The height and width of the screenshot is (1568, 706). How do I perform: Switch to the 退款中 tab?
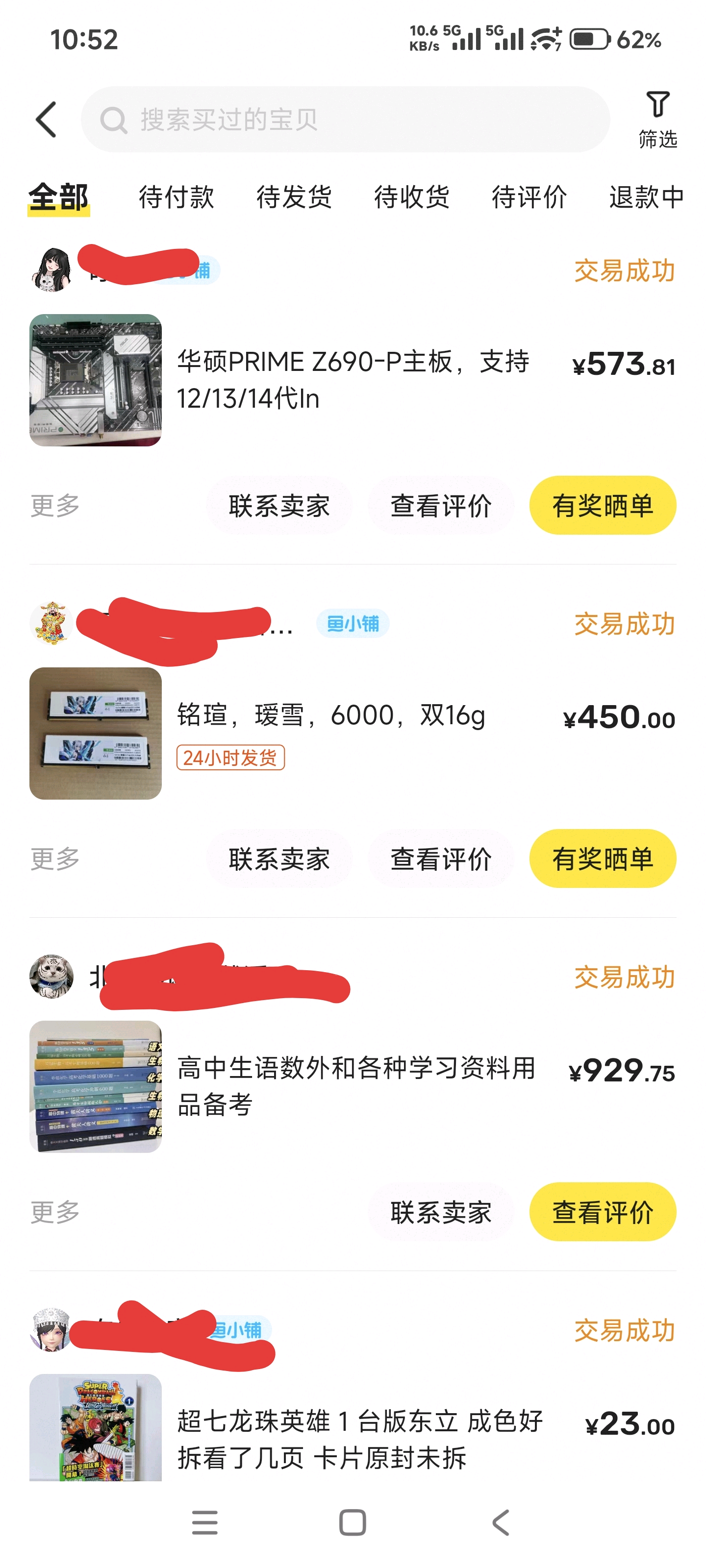(x=646, y=197)
